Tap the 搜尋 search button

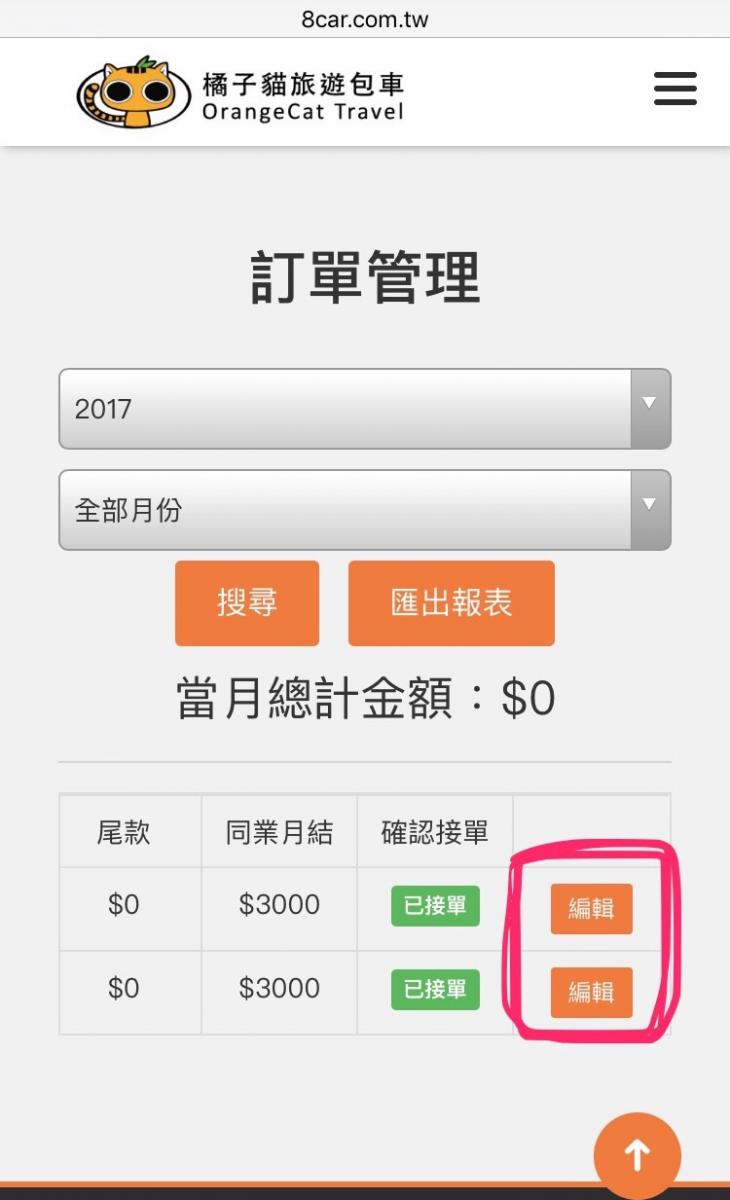tap(247, 603)
